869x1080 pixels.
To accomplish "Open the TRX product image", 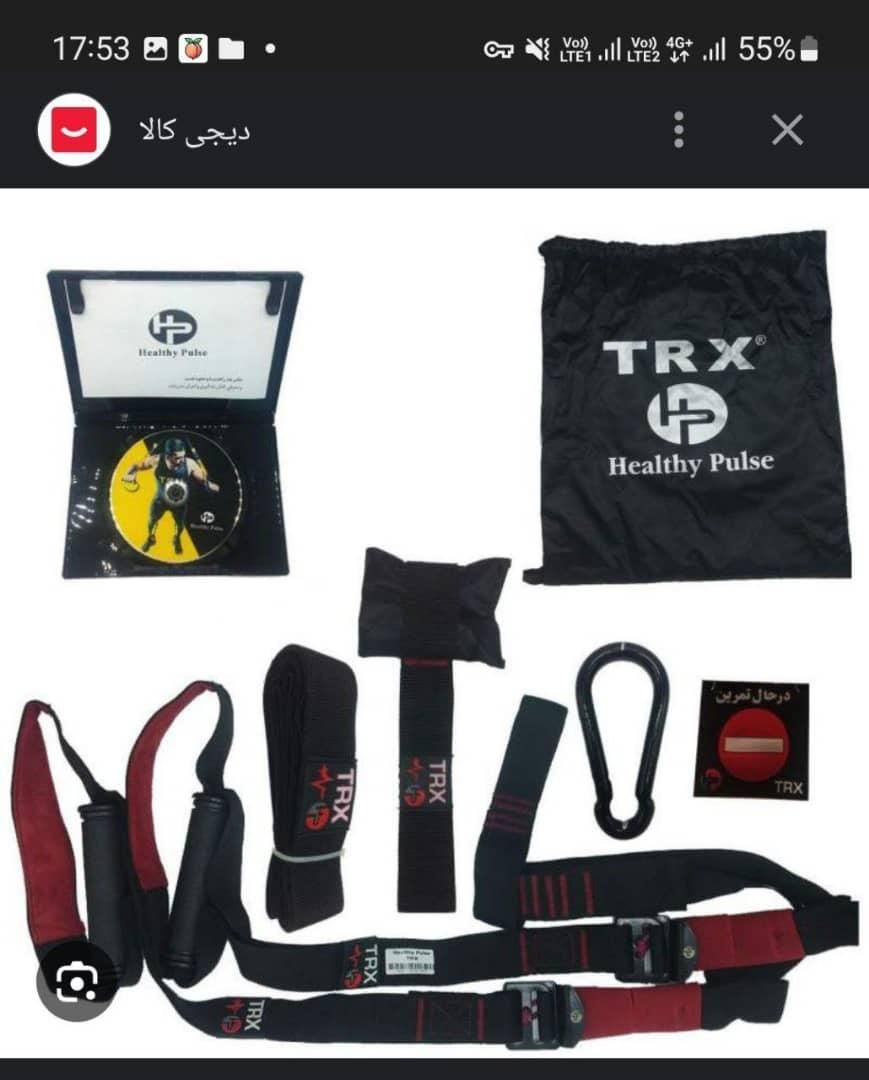I will [434, 620].
